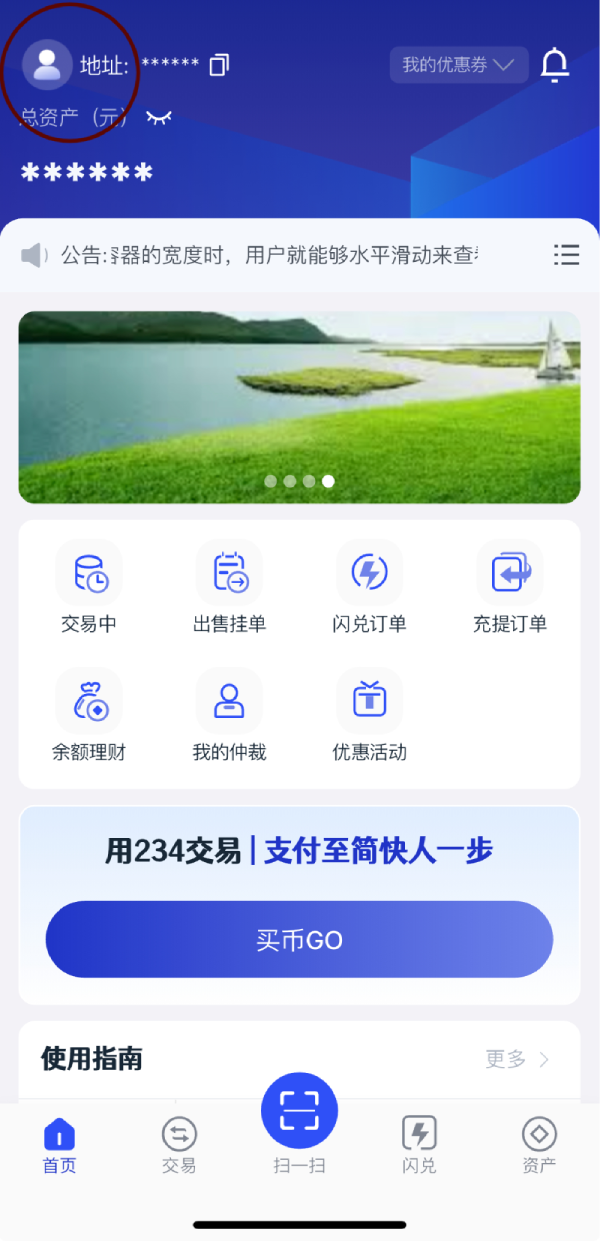600x1241 pixels.
Task: View 更多 usage guides
Action: coord(517,1060)
